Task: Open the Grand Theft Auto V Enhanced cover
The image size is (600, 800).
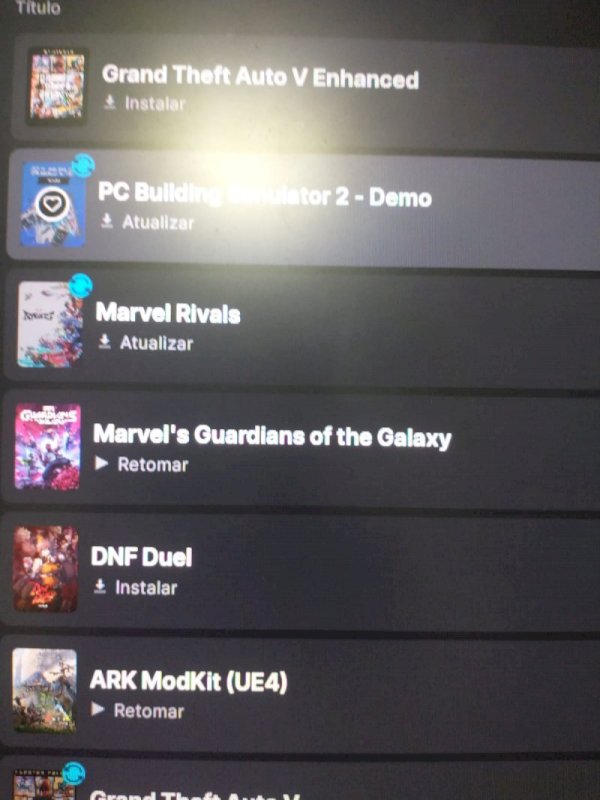Action: point(57,84)
